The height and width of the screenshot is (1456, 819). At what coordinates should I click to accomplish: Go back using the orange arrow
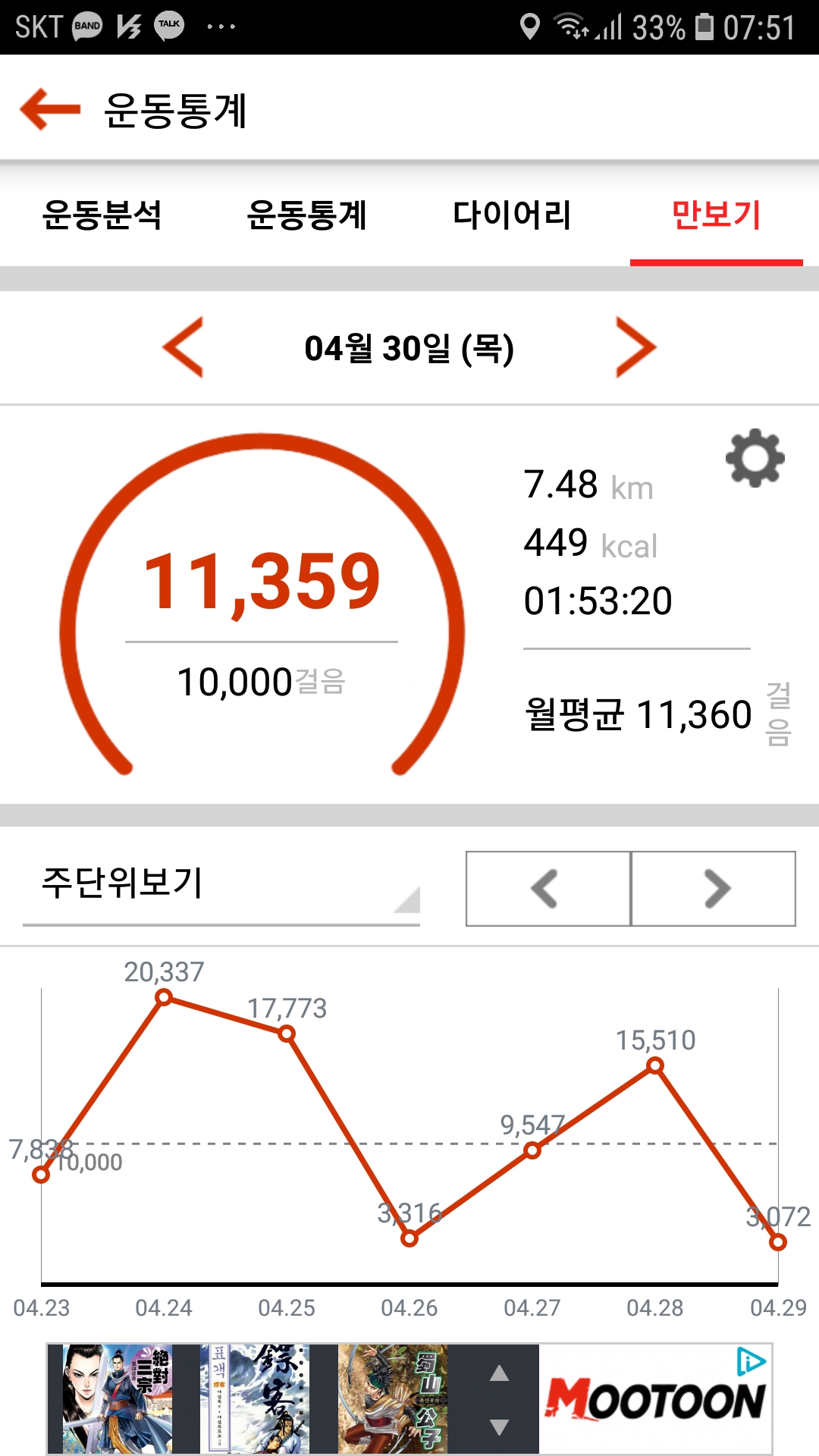pyautogui.click(x=50, y=109)
